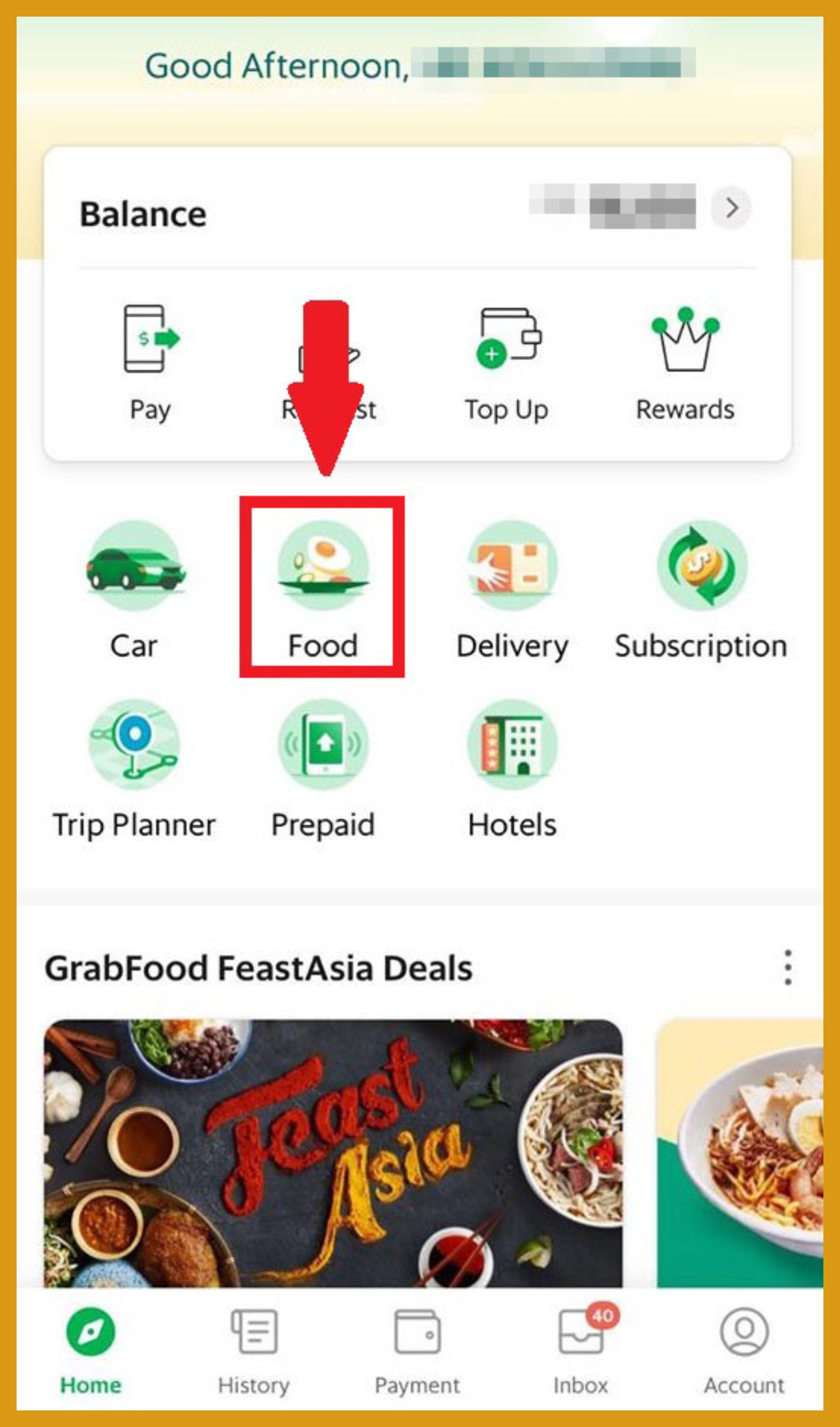
Task: Select the Delivery service
Action: 512,589
